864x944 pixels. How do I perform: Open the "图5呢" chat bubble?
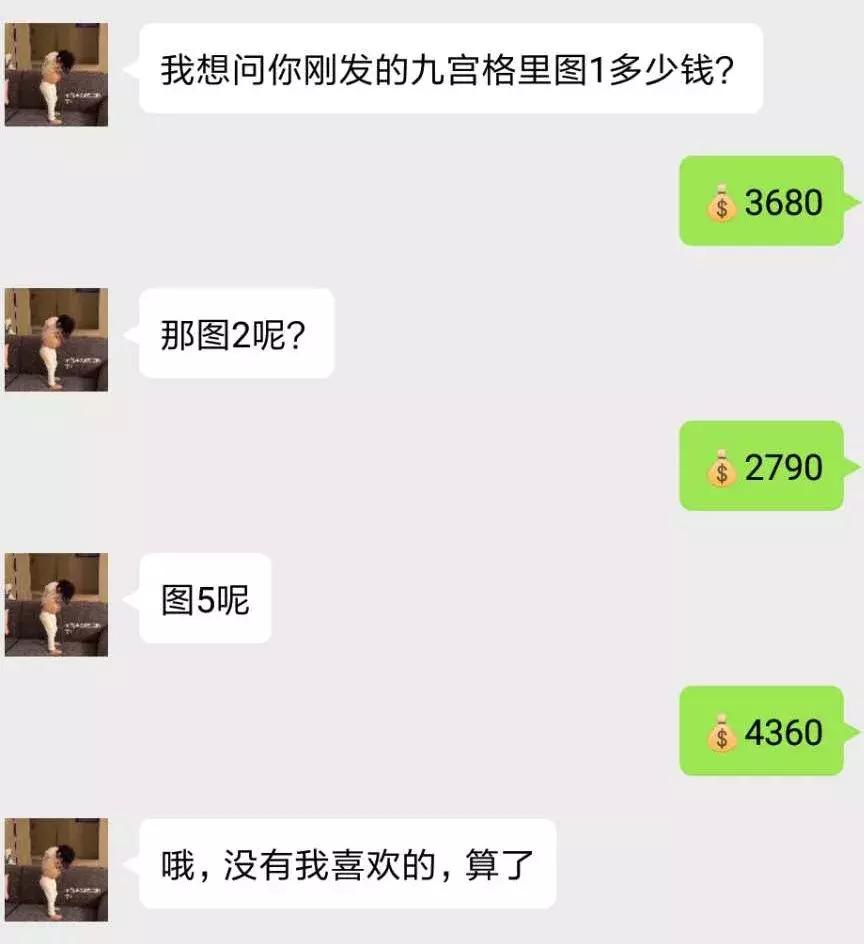(205, 600)
